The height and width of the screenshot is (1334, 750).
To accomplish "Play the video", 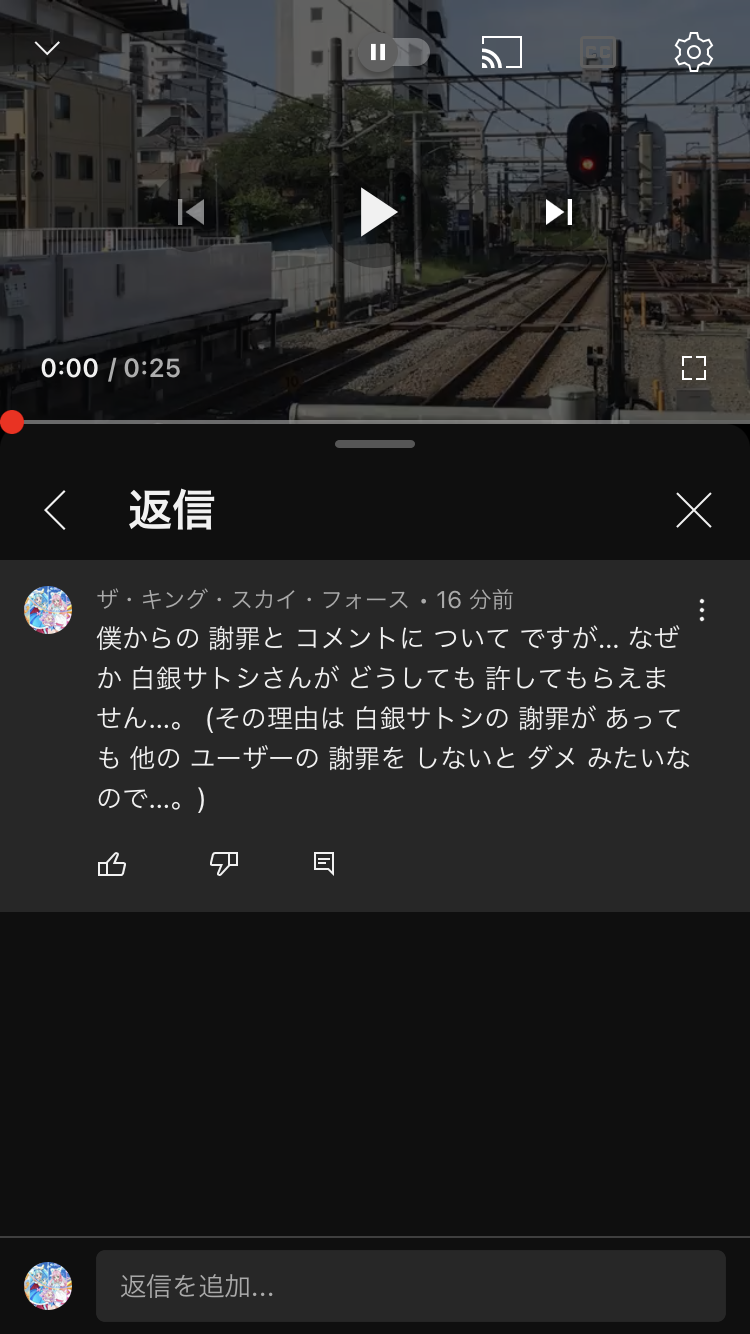I will click(377, 212).
